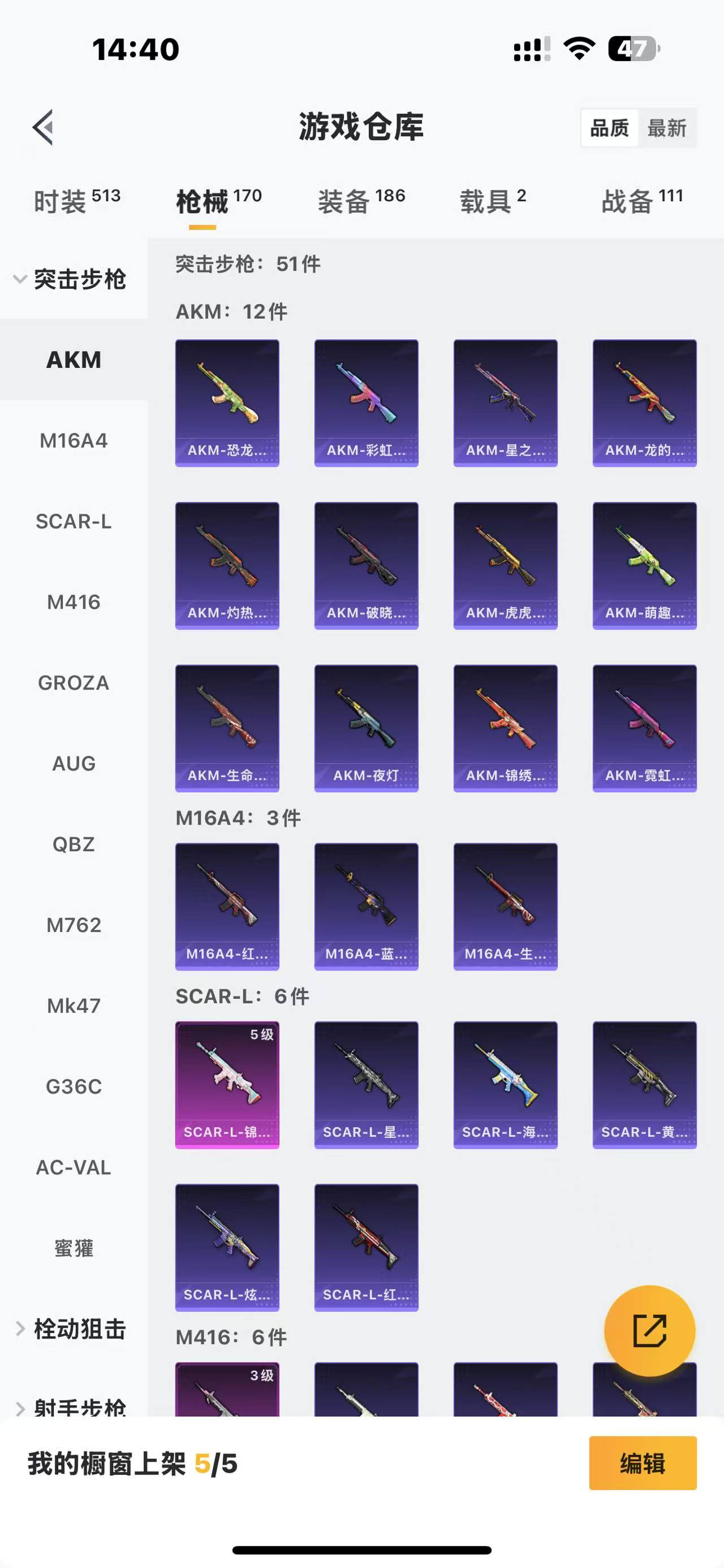The width and height of the screenshot is (724, 1568).
Task: View the M16A4-蓝 skin item
Action: click(x=366, y=906)
